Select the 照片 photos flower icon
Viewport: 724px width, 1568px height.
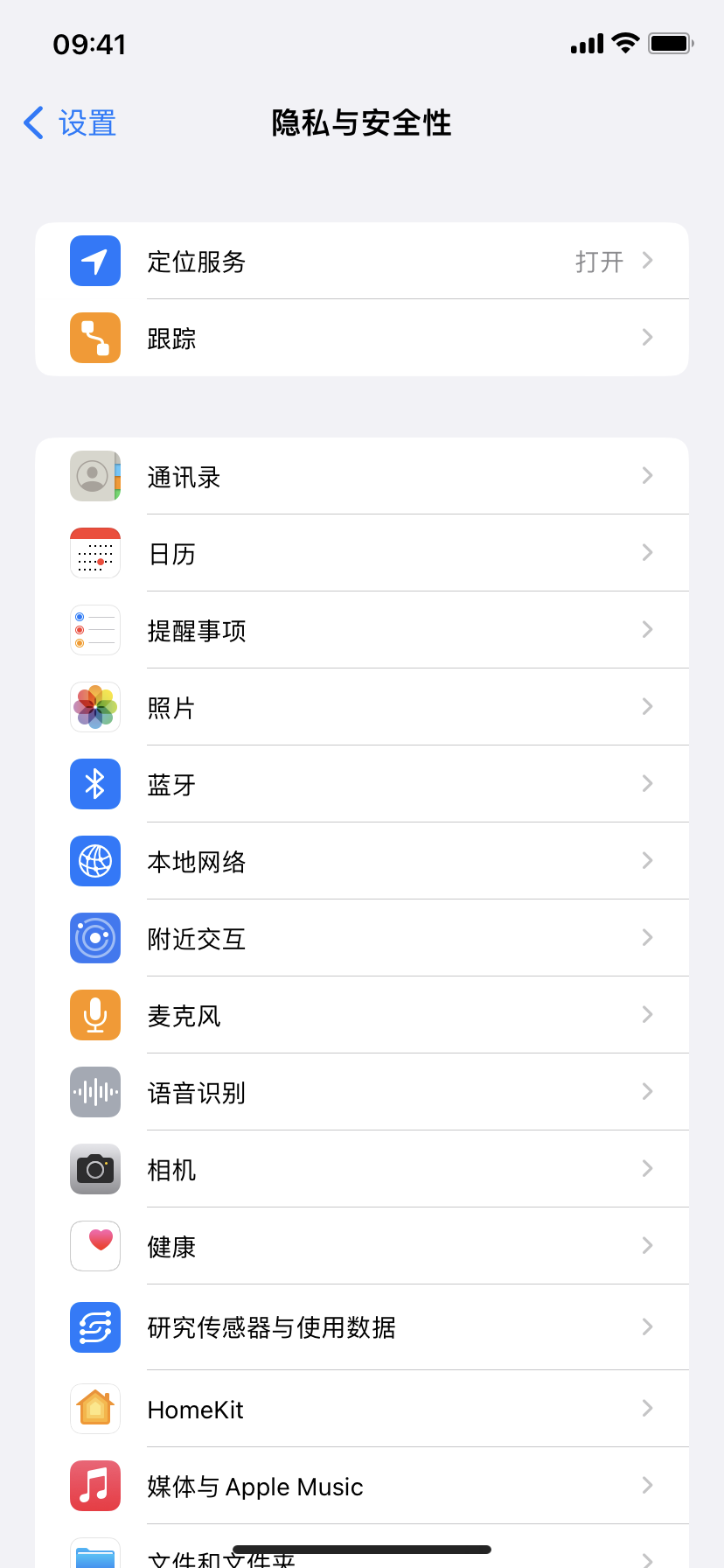click(x=94, y=707)
